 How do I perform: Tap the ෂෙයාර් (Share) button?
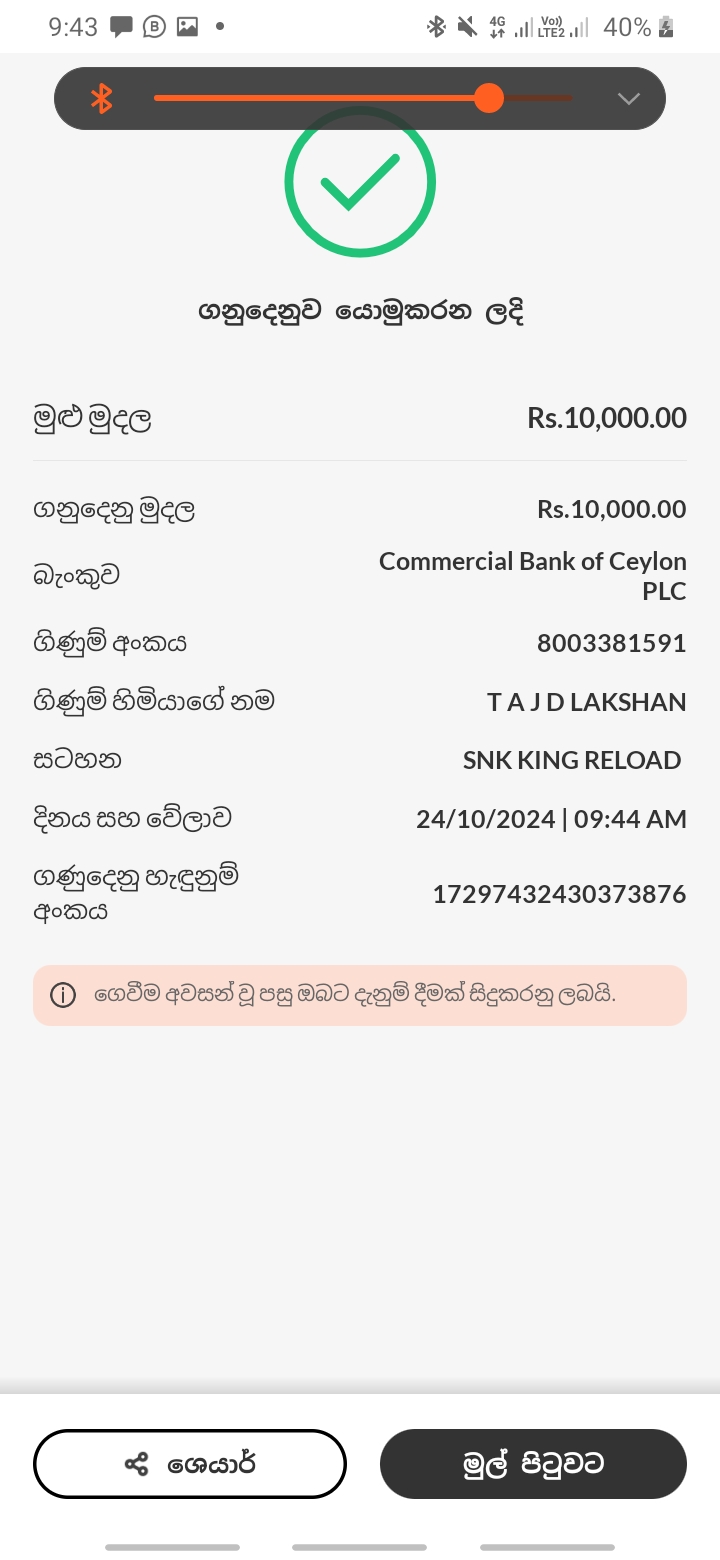(x=190, y=1464)
